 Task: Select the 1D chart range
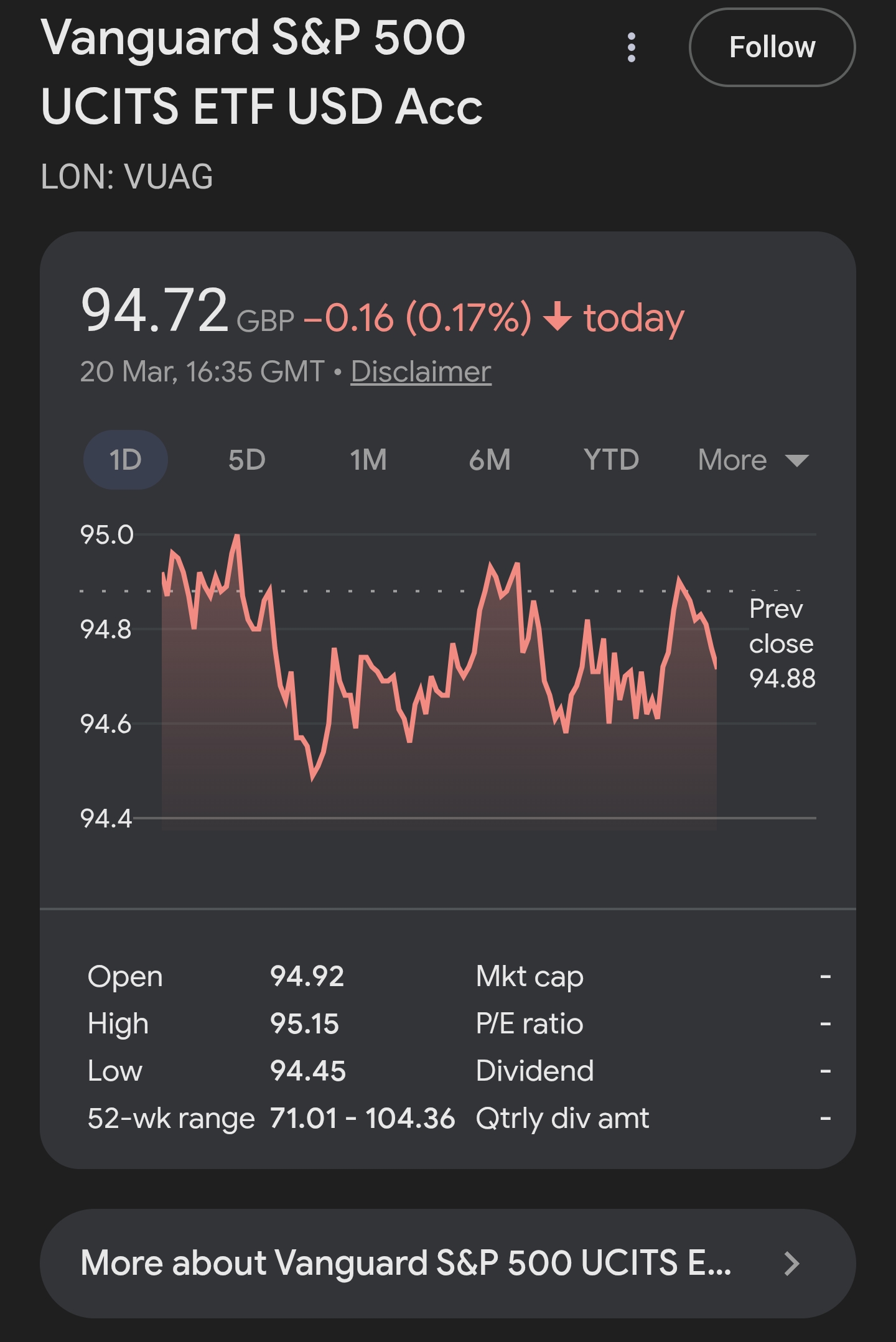click(125, 460)
